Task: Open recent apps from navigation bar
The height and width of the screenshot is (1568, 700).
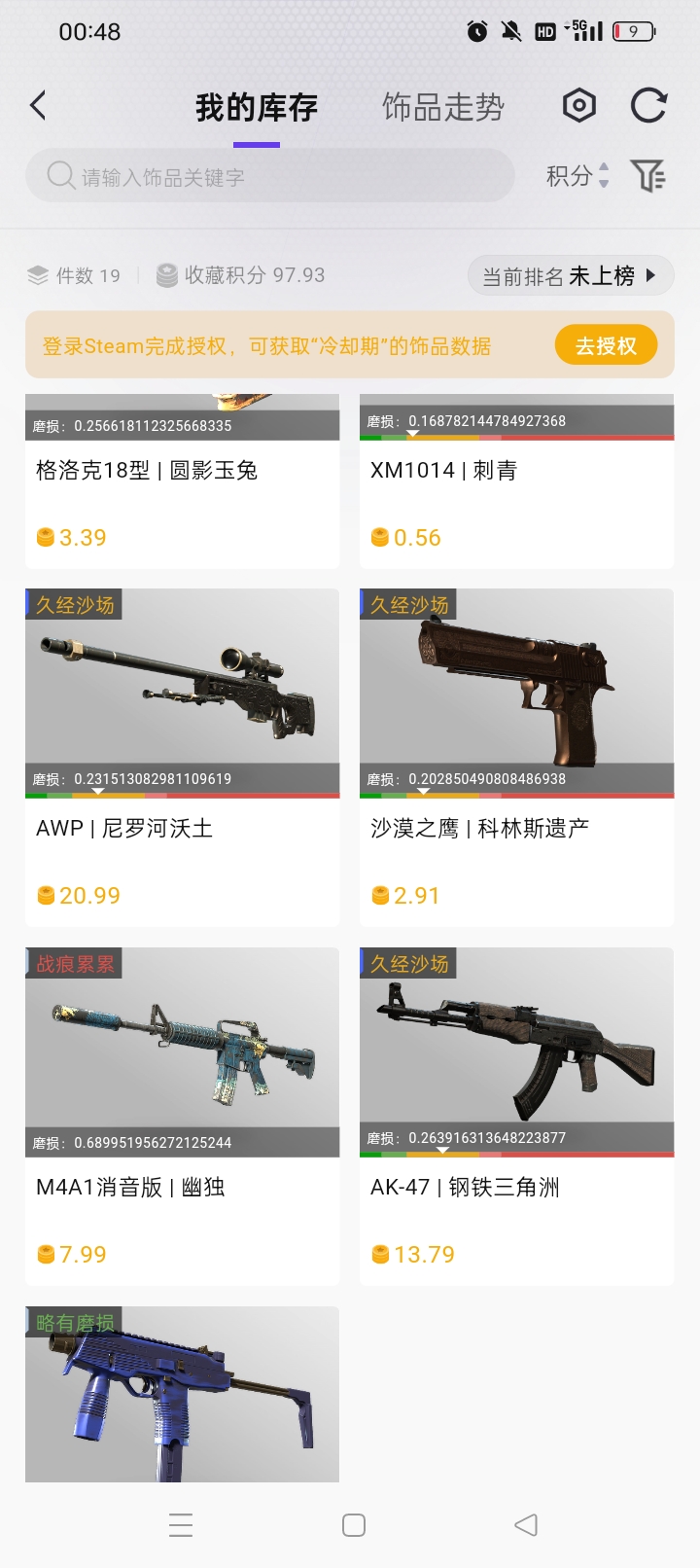Action: 181,1525
